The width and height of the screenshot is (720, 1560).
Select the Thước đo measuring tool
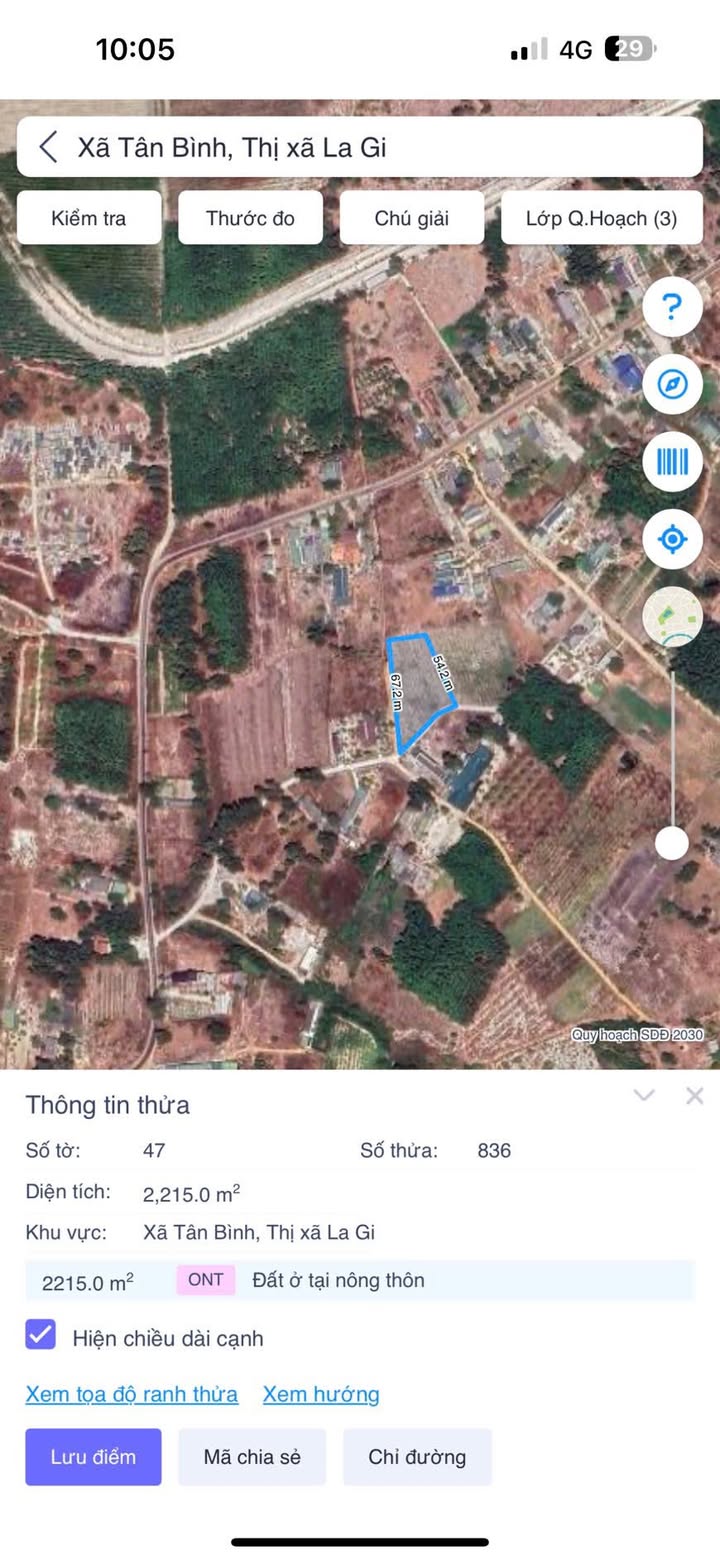click(250, 218)
